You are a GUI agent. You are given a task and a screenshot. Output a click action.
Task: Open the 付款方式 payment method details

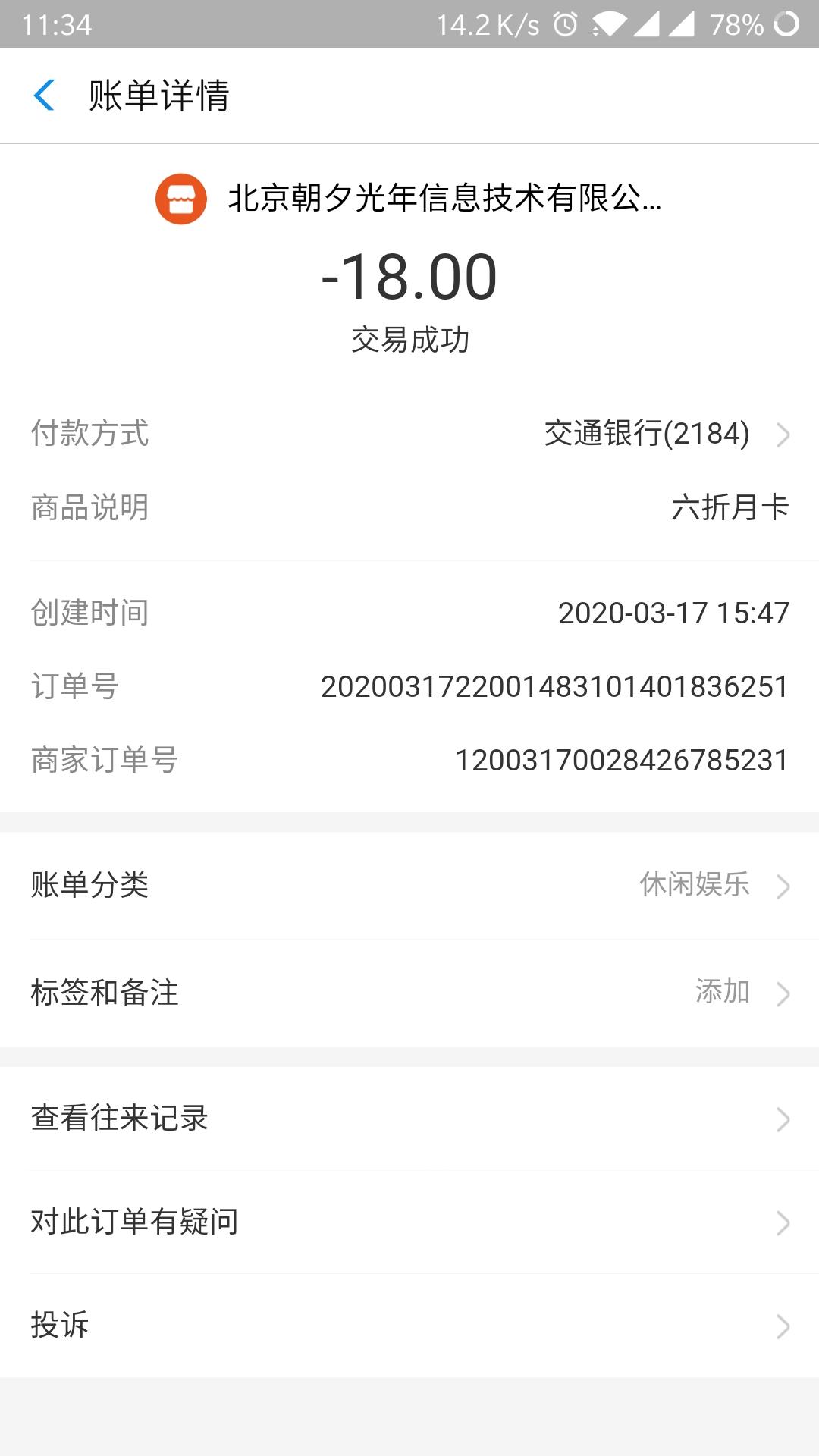tap(409, 434)
